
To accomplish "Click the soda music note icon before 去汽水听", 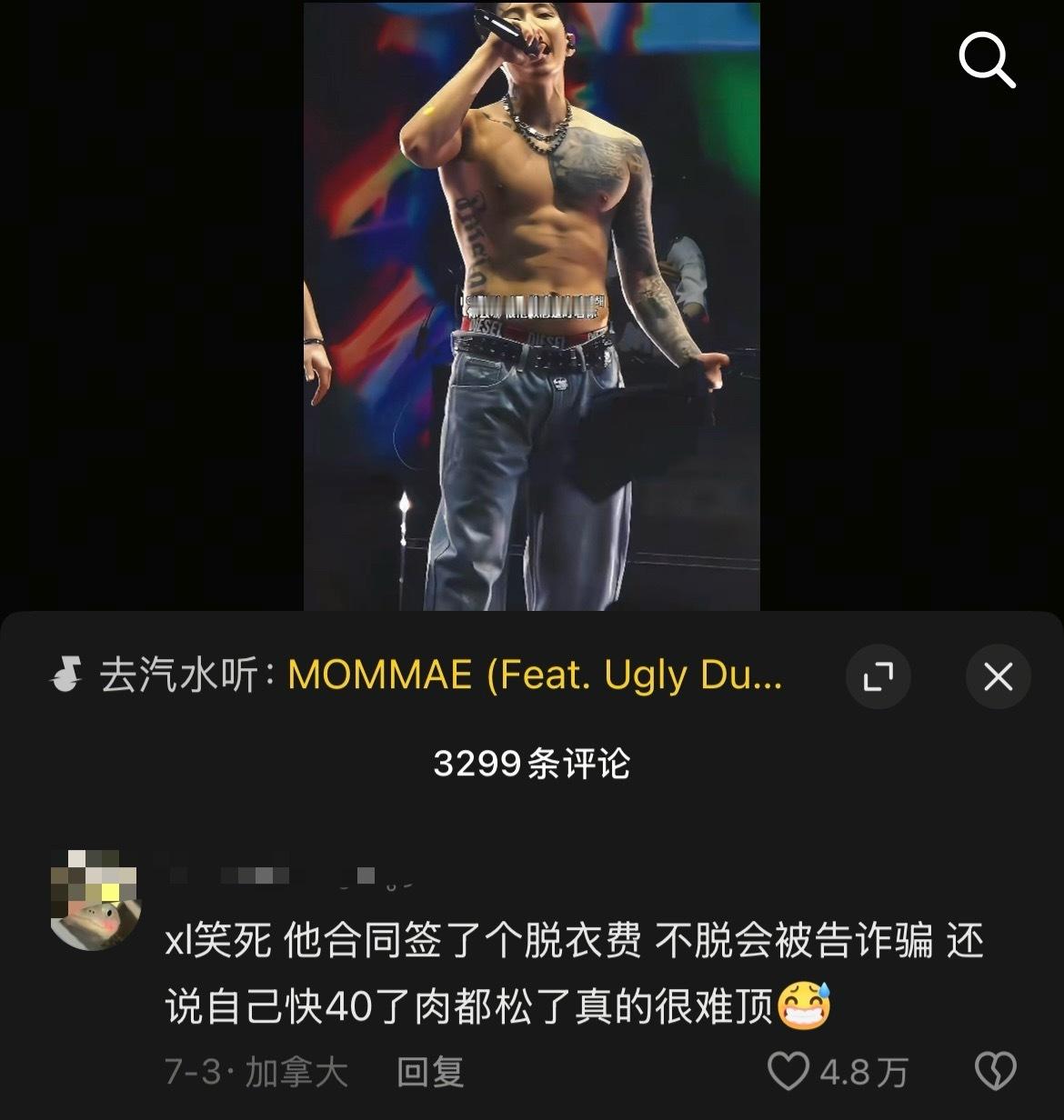I will click(71, 676).
